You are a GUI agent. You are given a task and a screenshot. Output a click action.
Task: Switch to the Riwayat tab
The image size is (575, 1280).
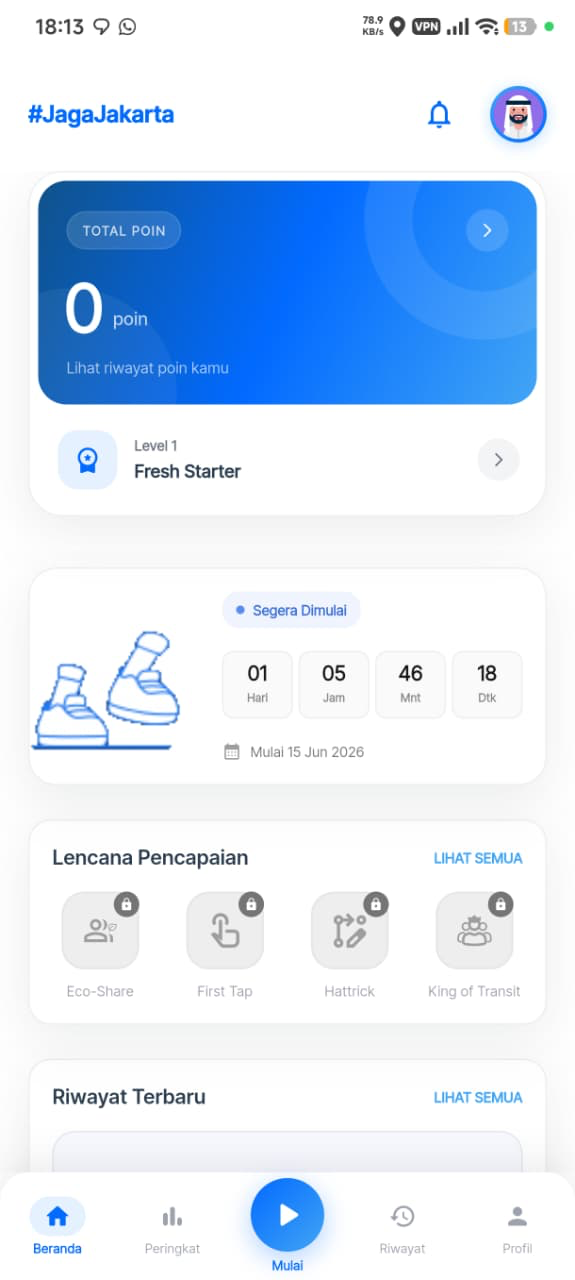click(402, 1227)
